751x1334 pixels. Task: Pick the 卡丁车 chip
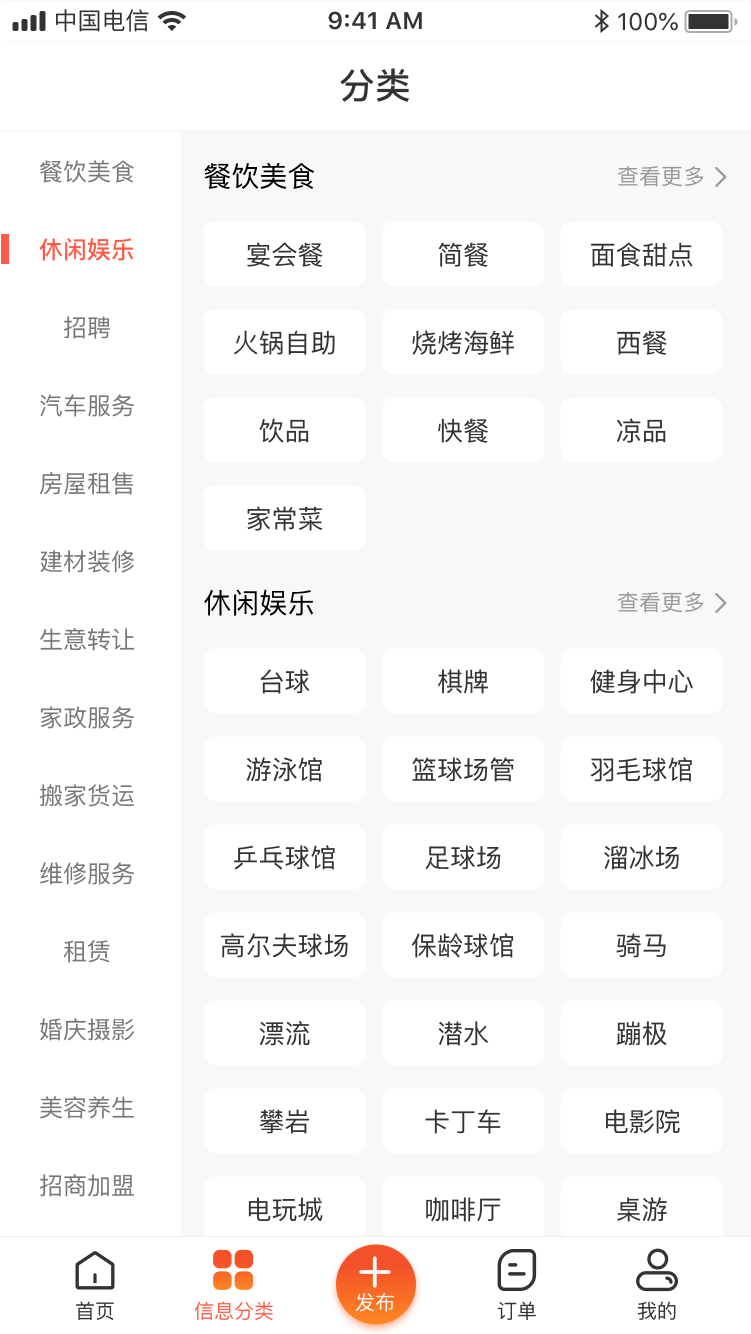tap(463, 1122)
